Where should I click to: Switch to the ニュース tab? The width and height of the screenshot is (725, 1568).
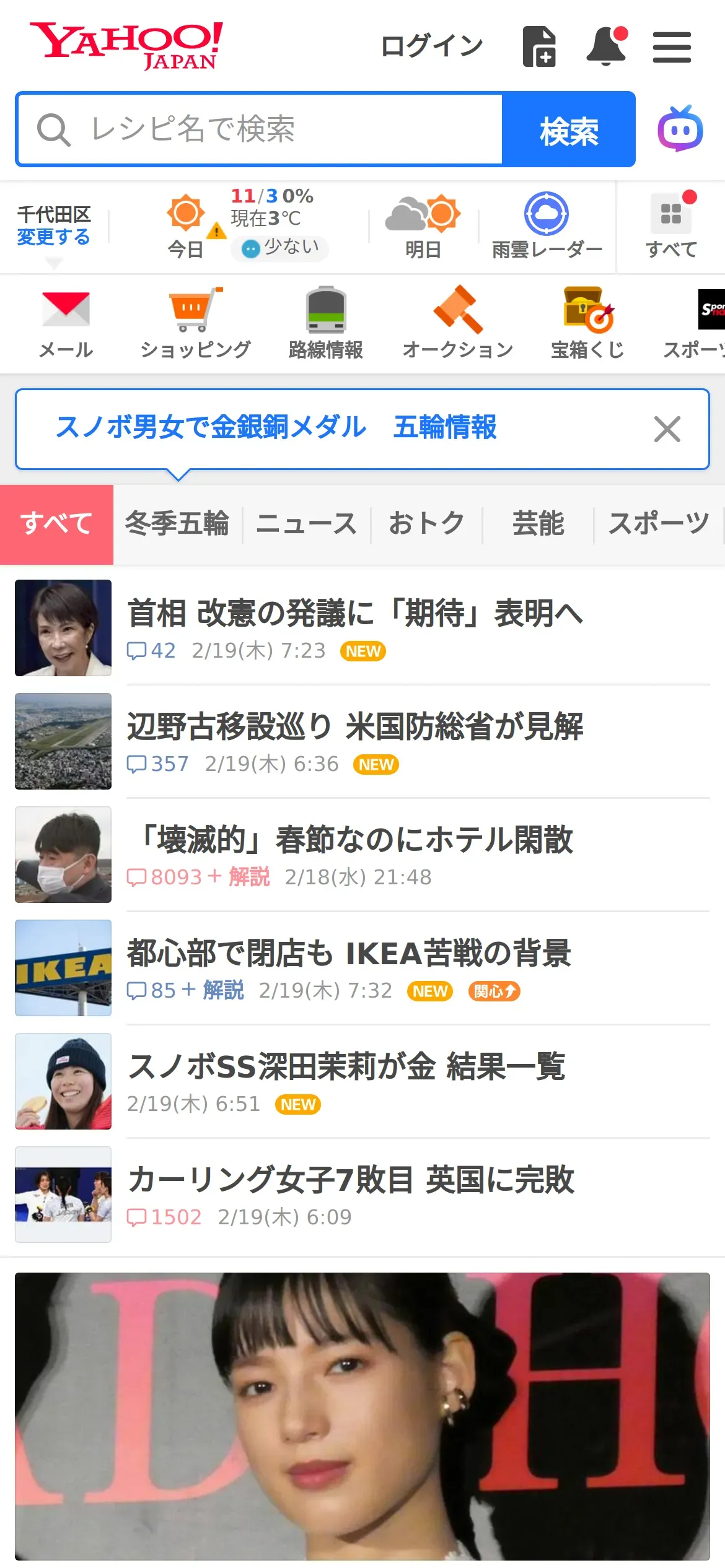(x=307, y=524)
